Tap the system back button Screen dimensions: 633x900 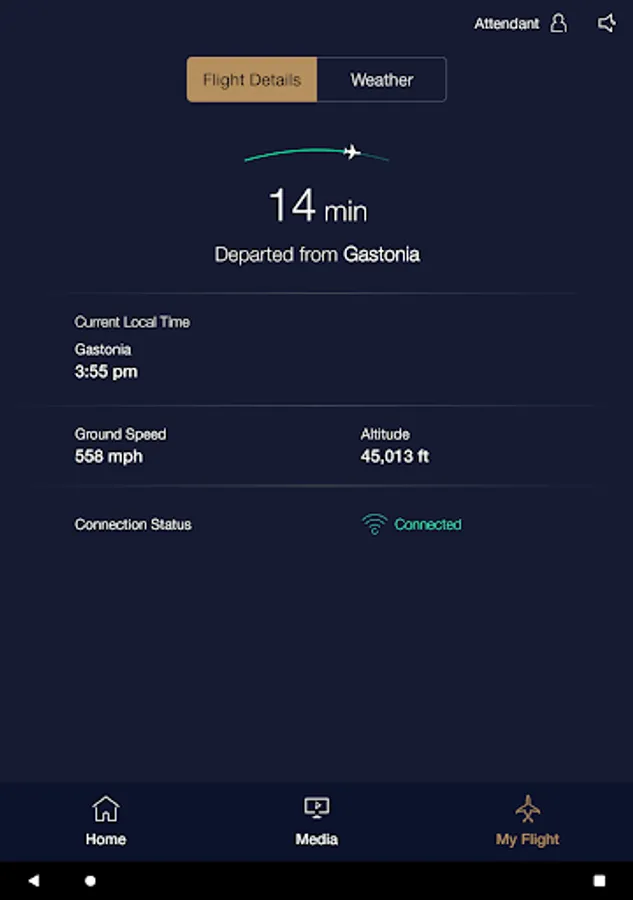tap(34, 881)
